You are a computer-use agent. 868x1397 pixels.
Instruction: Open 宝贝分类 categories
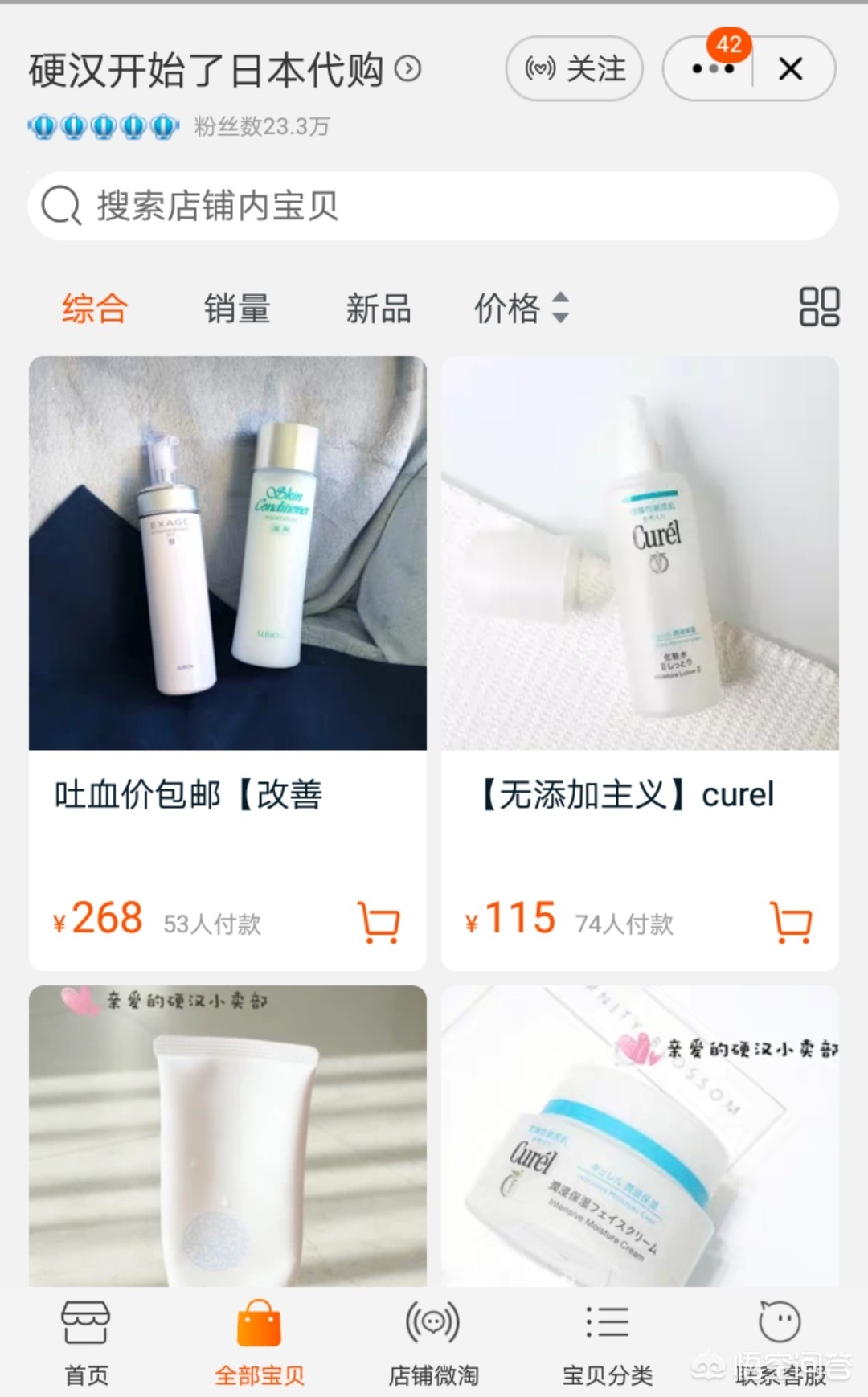607,1343
